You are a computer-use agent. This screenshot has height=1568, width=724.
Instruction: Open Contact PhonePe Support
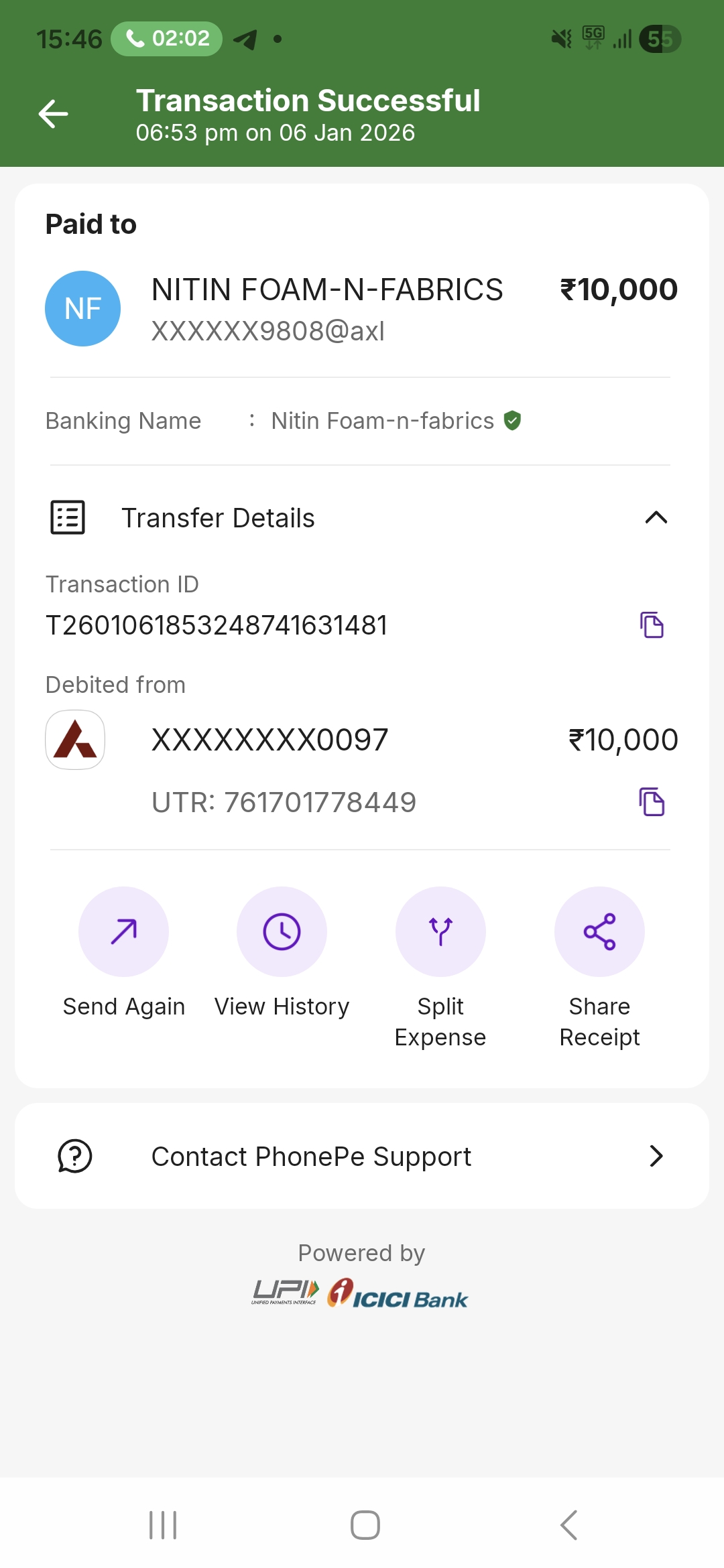(362, 1156)
